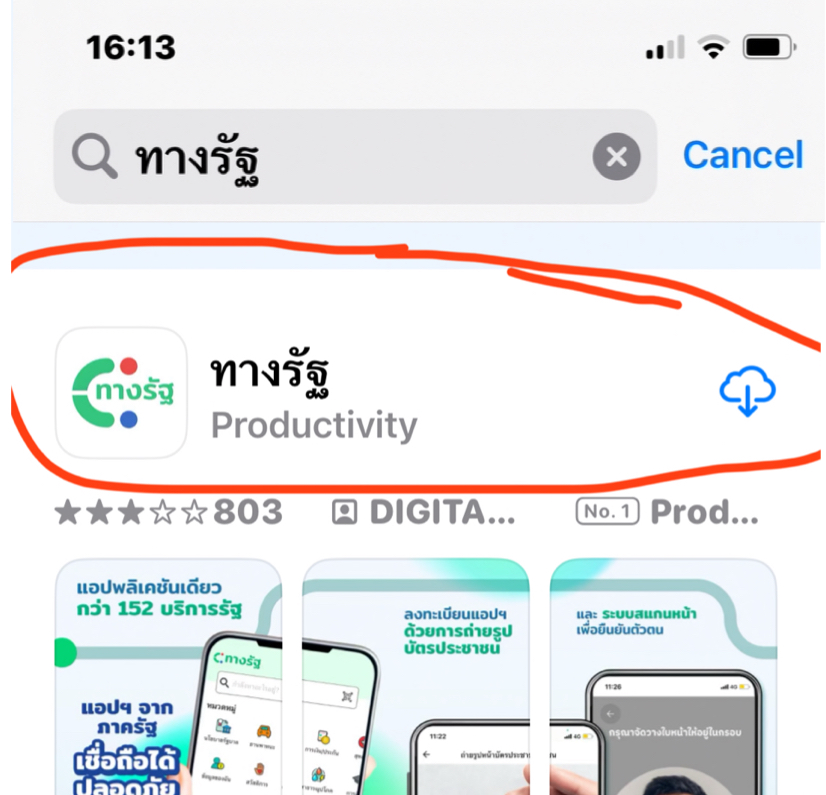Download the ทางรัฐ app via cloud icon
The width and height of the screenshot is (826, 795).
click(x=748, y=392)
